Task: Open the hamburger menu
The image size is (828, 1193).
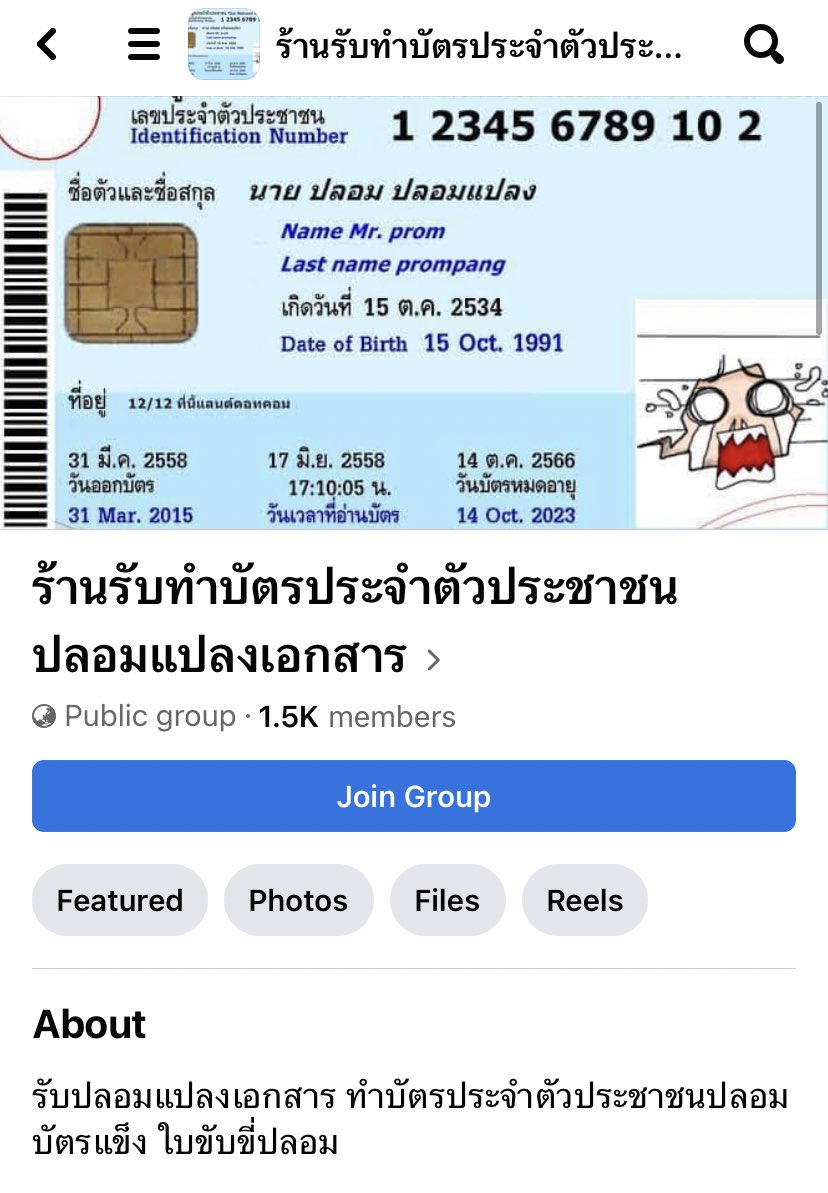Action: tap(144, 45)
